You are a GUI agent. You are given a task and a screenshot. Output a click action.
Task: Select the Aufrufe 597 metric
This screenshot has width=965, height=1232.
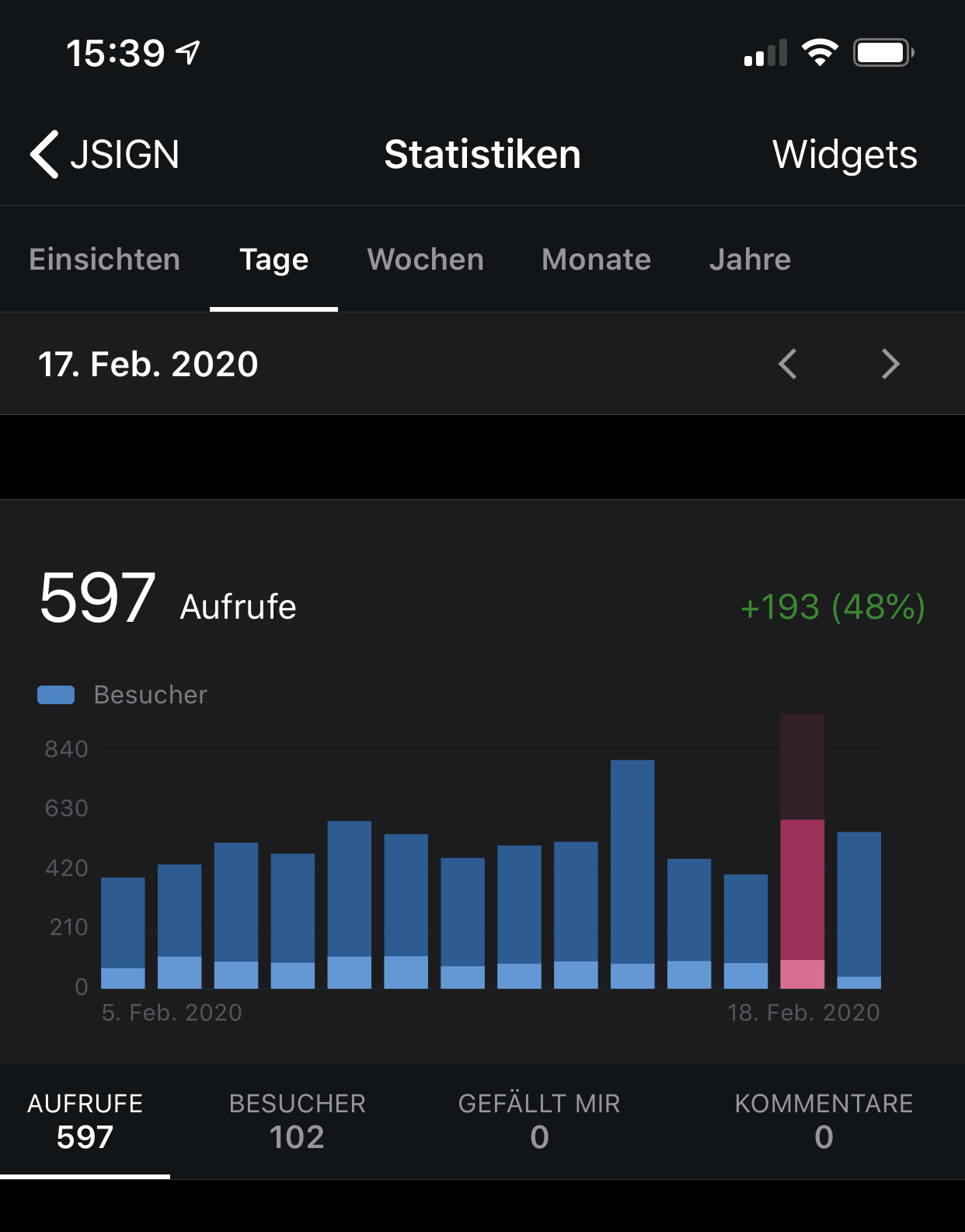click(x=85, y=1121)
